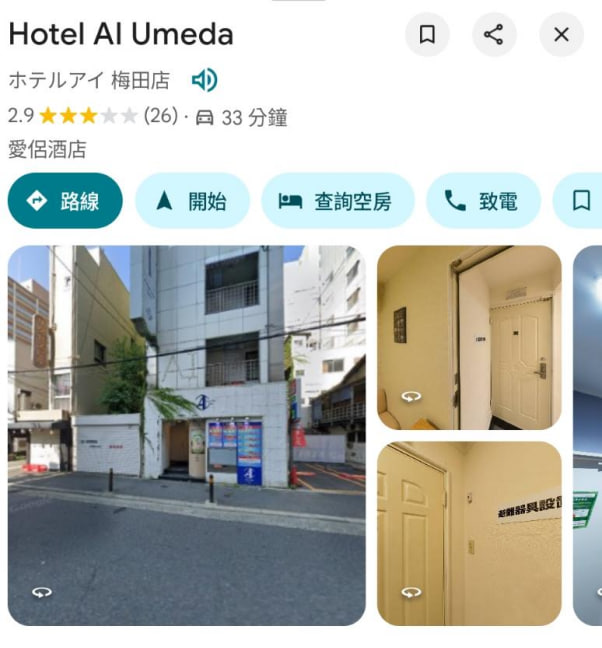Open the street view photo of the hotel exterior
Viewport: 602px width, 648px height.
click(x=186, y=435)
